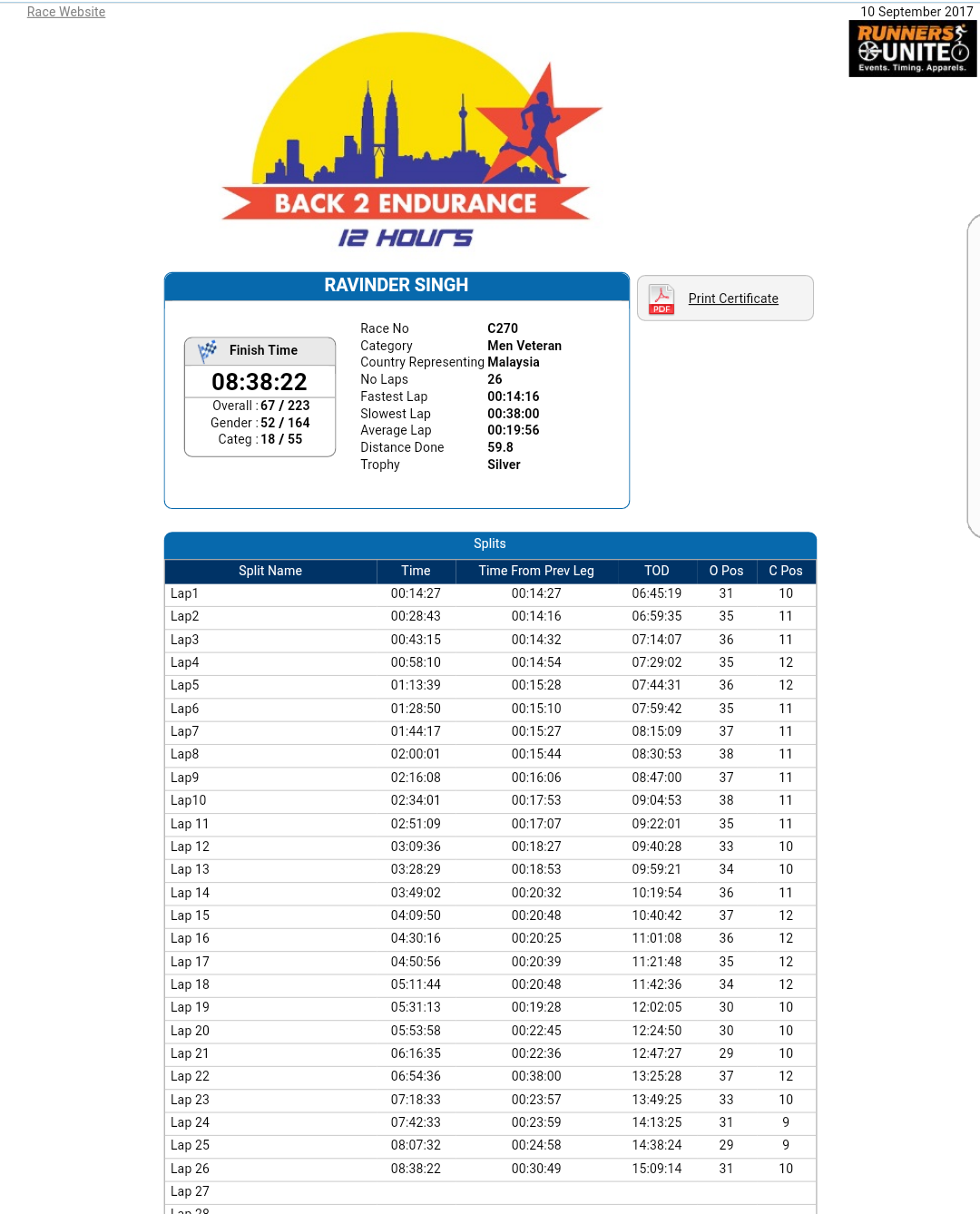Tap the Print Certificate PDF button
Screen dimensions: 980x1214
tap(725, 299)
